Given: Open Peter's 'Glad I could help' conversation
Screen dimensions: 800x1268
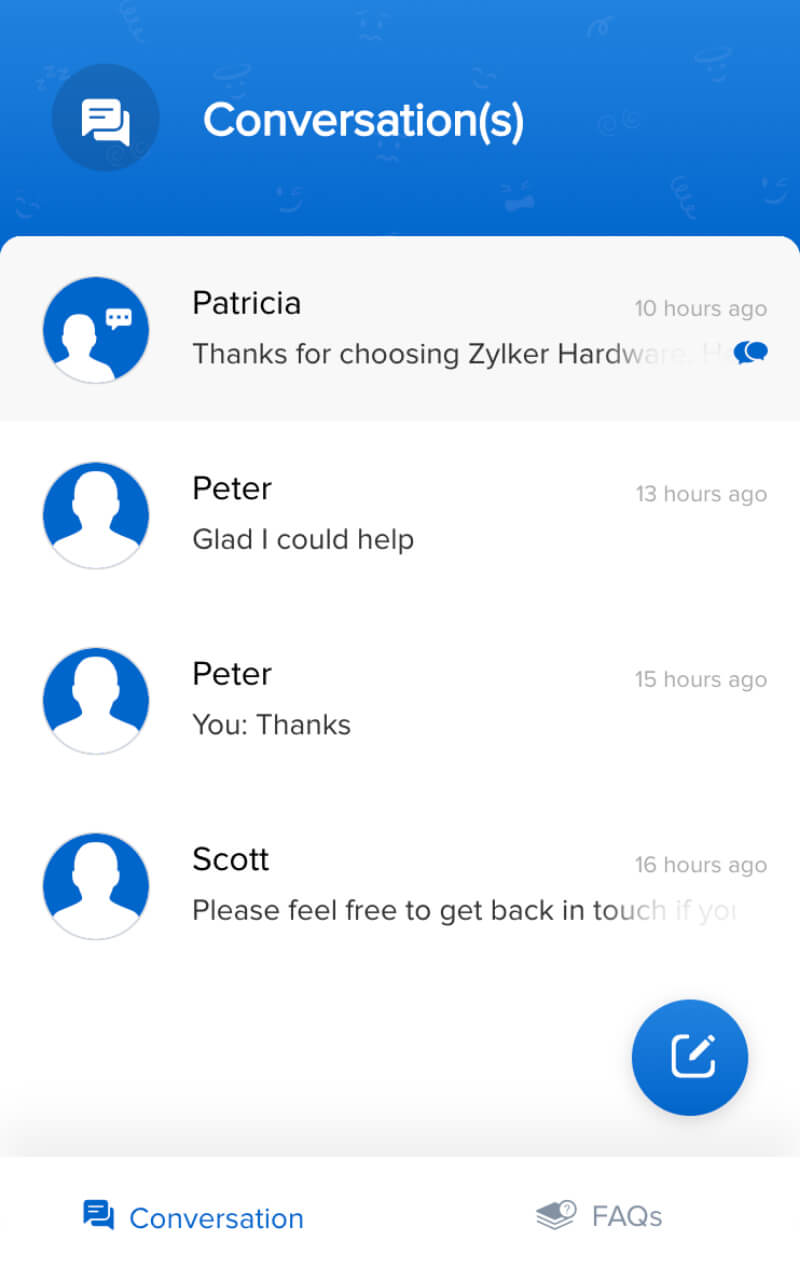Looking at the screenshot, I should 400,514.
